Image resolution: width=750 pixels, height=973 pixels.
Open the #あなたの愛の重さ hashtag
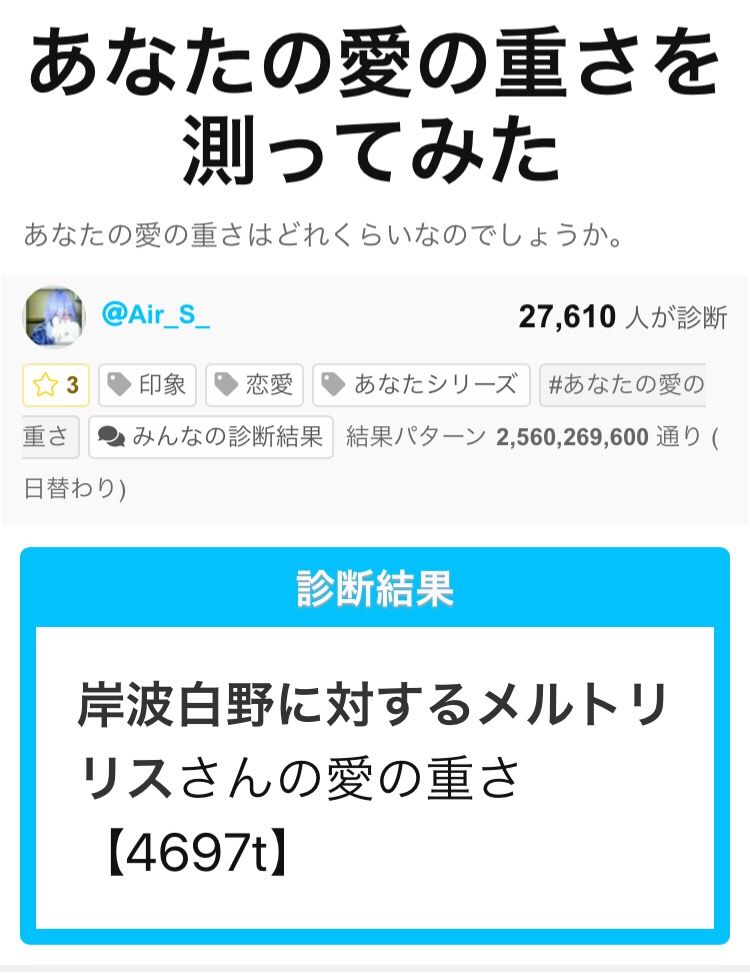point(622,385)
